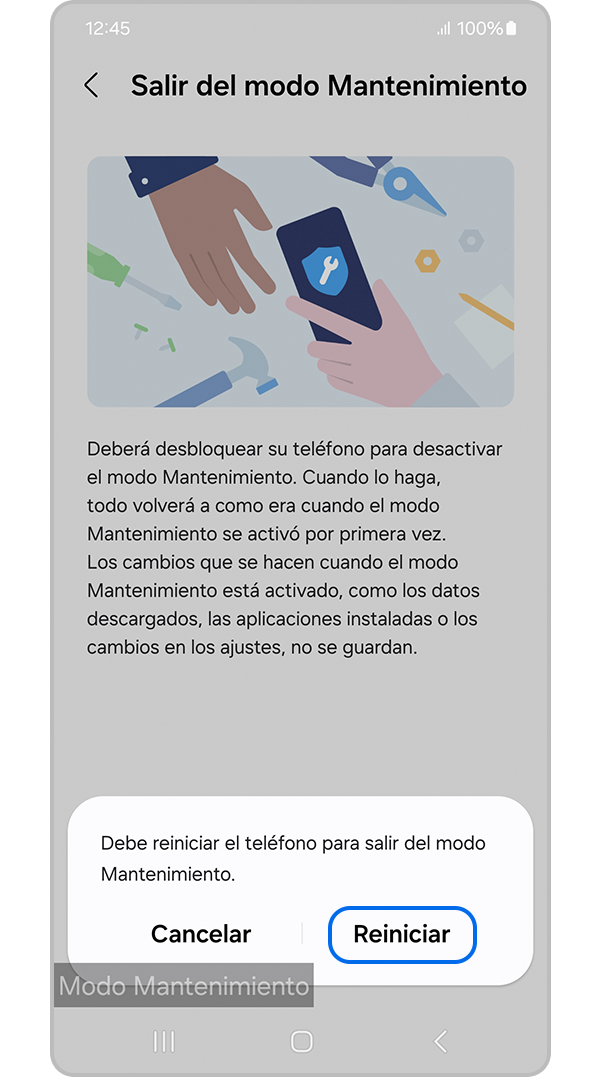This screenshot has width=600, height=1077.
Task: Tap the system back button
Action: [440, 1041]
